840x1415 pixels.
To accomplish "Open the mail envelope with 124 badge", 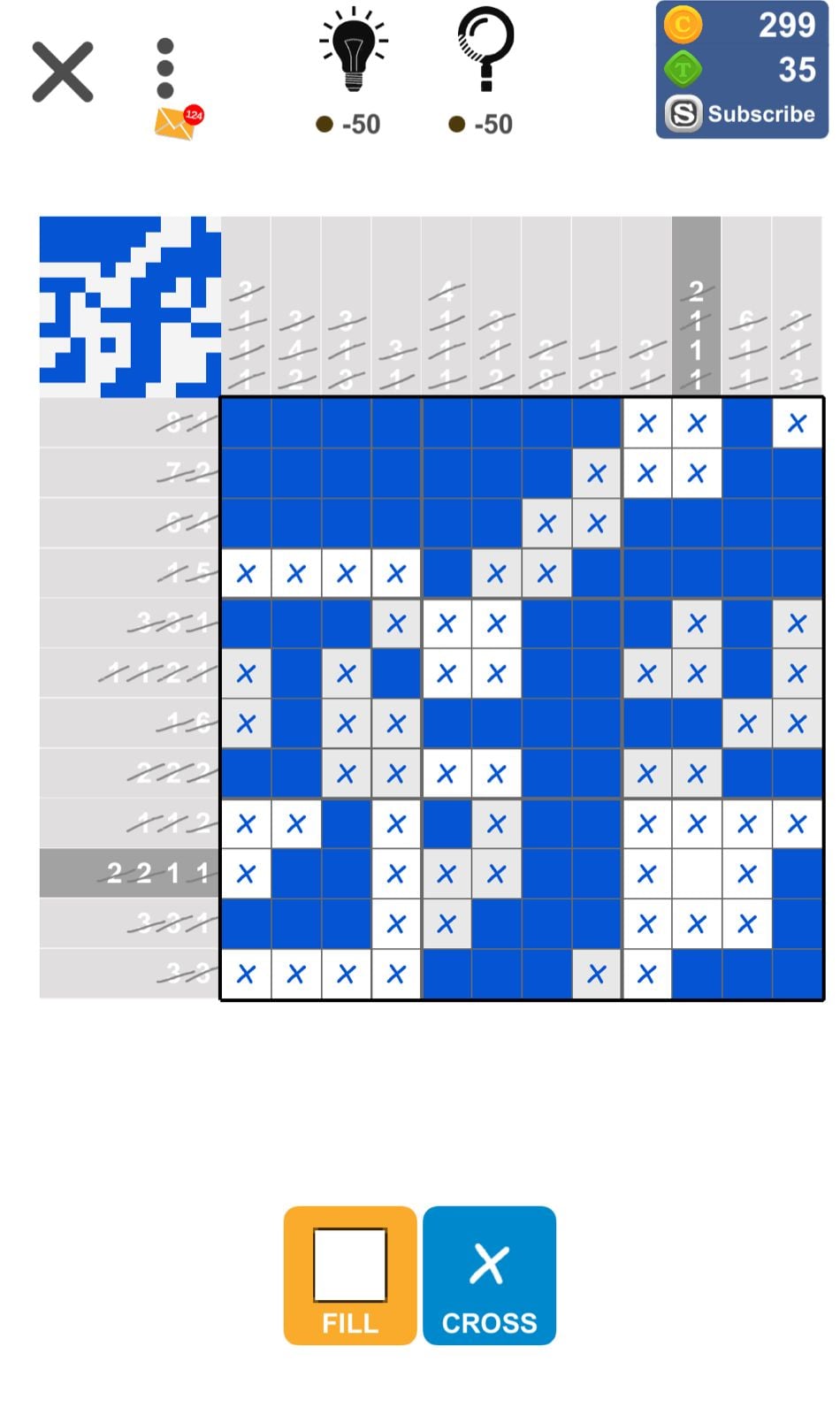I will (177, 123).
